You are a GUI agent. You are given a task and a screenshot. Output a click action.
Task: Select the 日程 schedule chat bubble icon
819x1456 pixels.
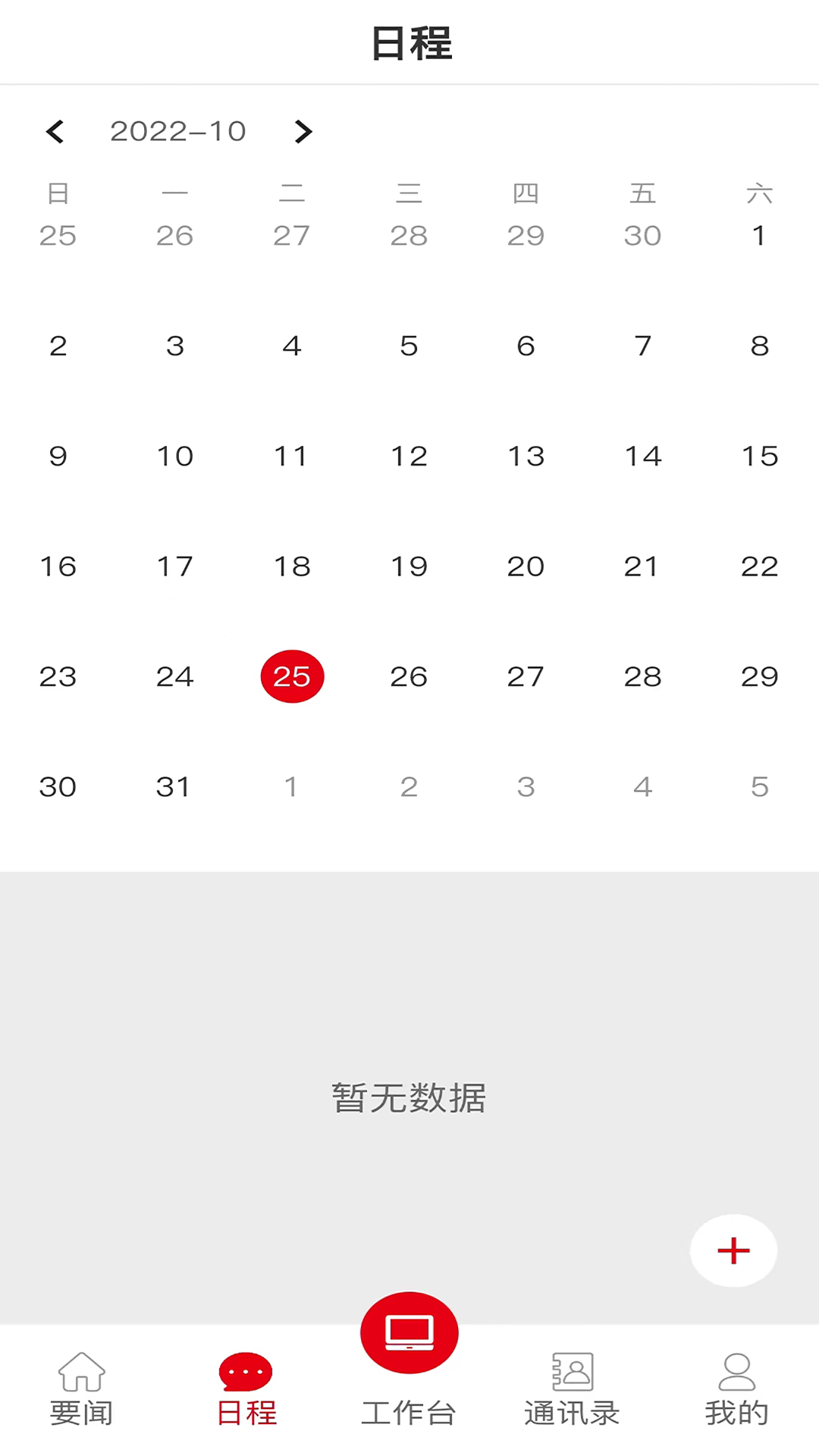[245, 1370]
